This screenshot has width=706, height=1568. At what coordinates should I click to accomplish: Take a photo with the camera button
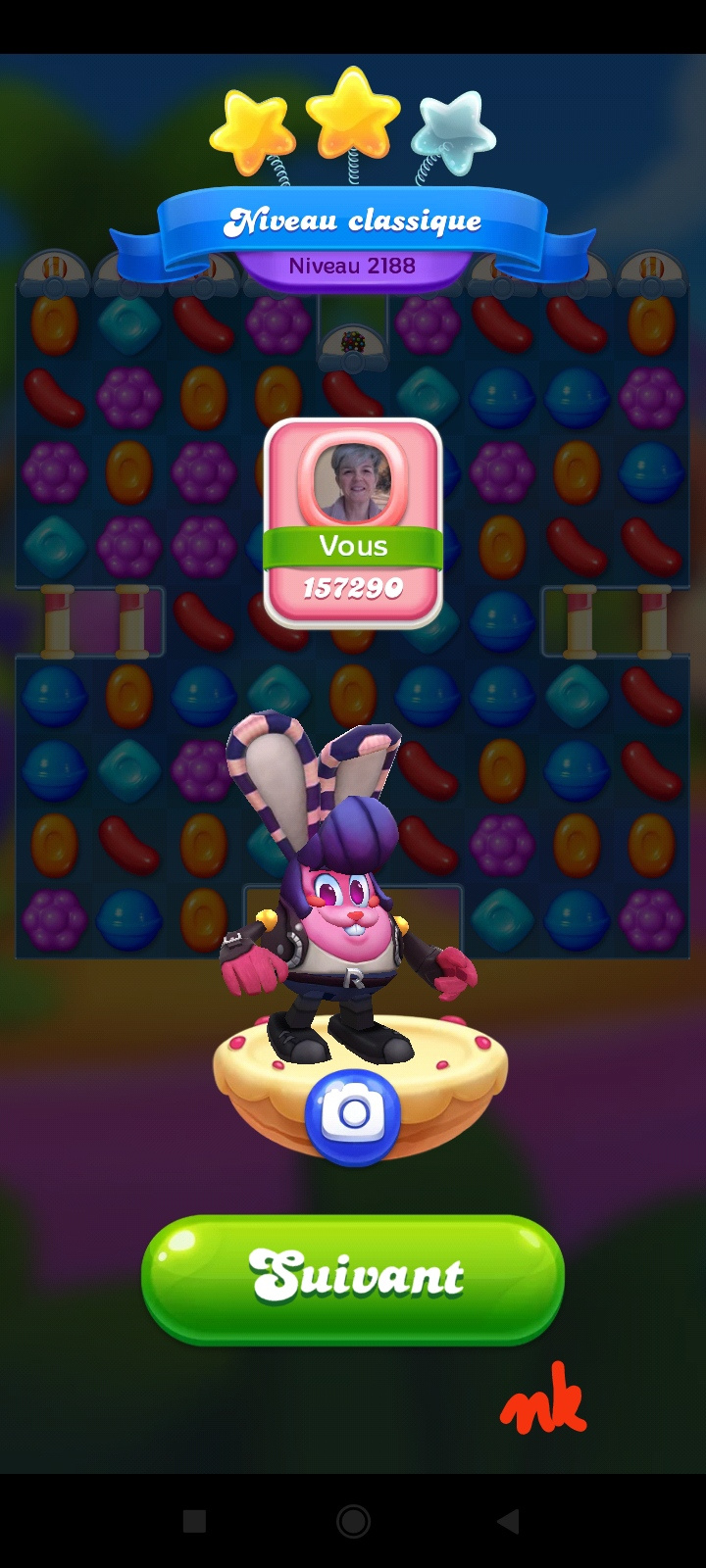click(353, 1115)
